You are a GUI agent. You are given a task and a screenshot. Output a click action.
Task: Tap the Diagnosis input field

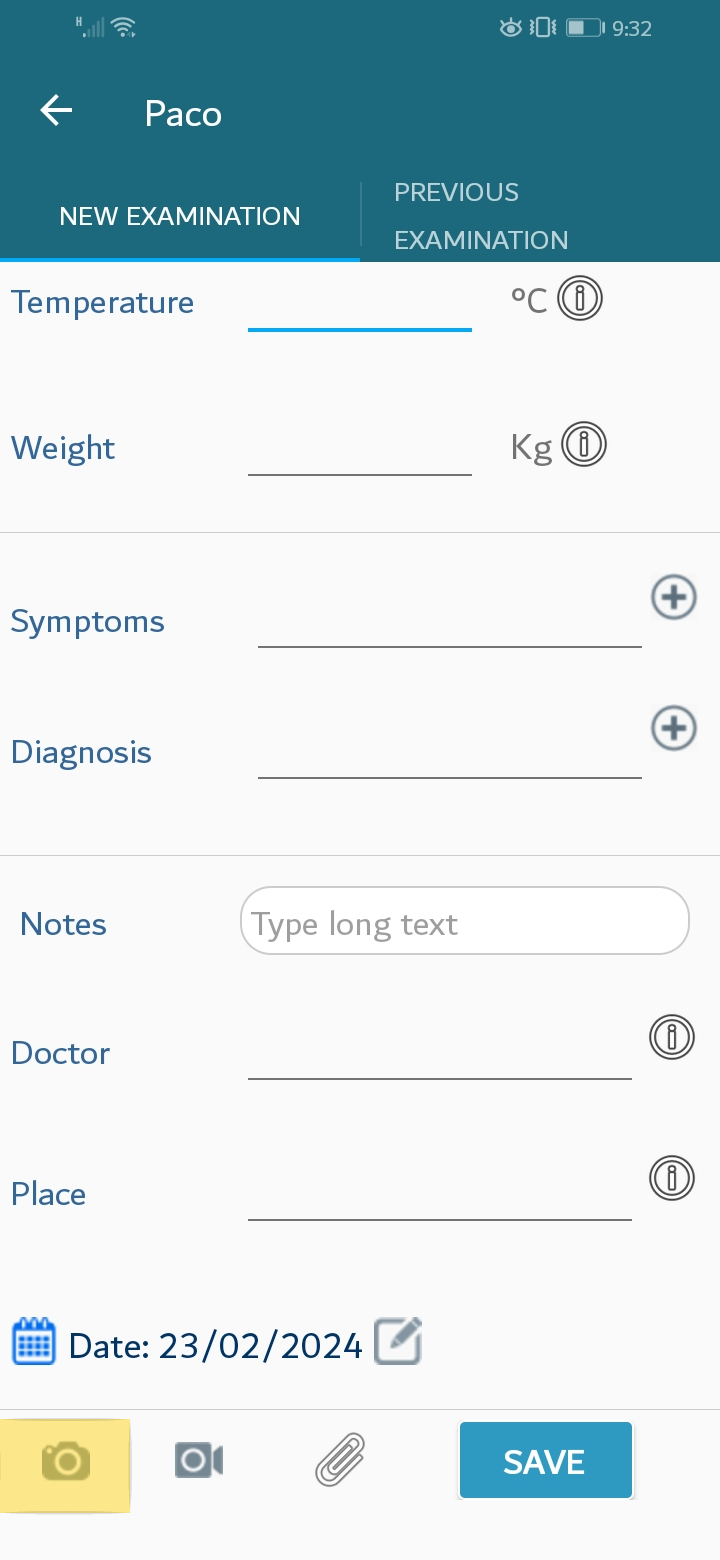coord(450,752)
